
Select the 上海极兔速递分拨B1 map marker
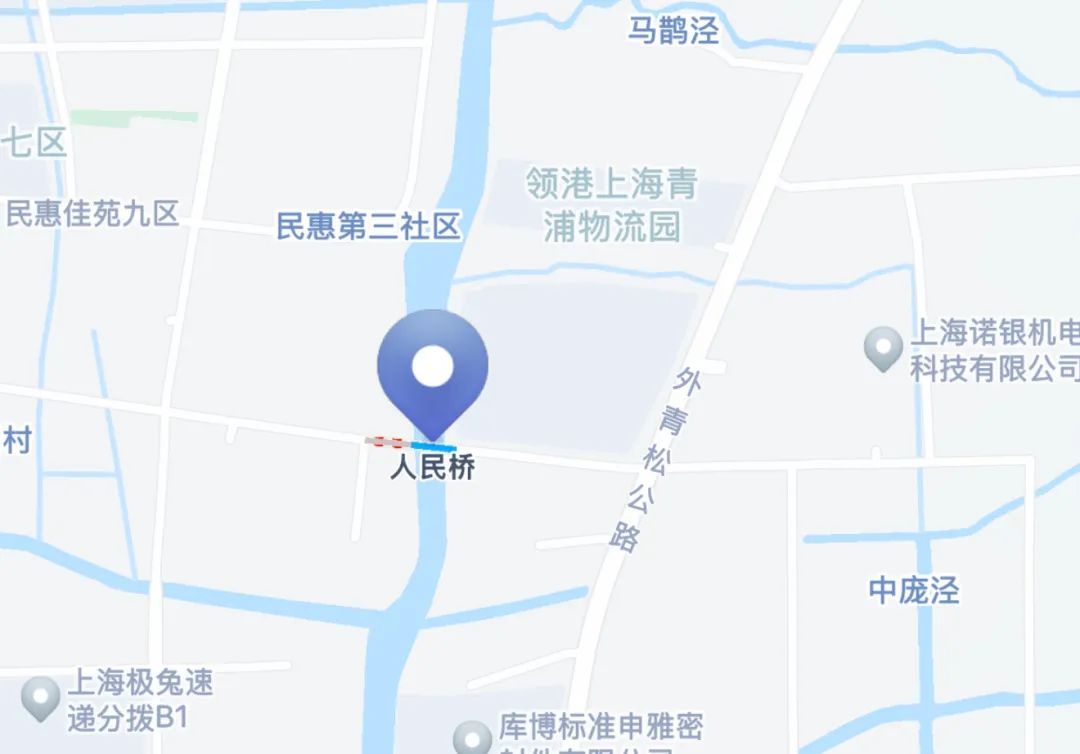(x=41, y=697)
